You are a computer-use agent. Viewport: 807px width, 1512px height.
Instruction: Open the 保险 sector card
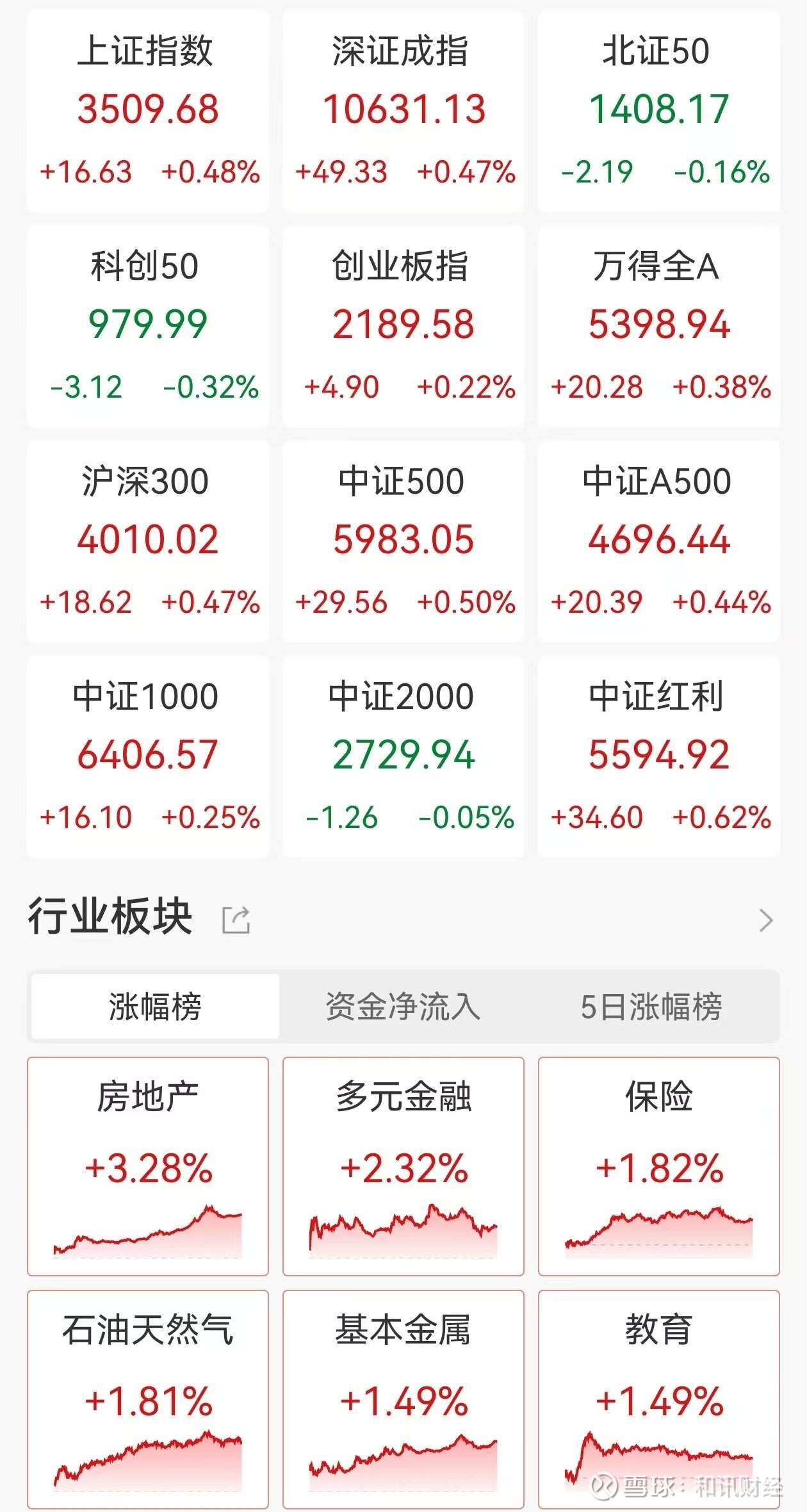[658, 1166]
